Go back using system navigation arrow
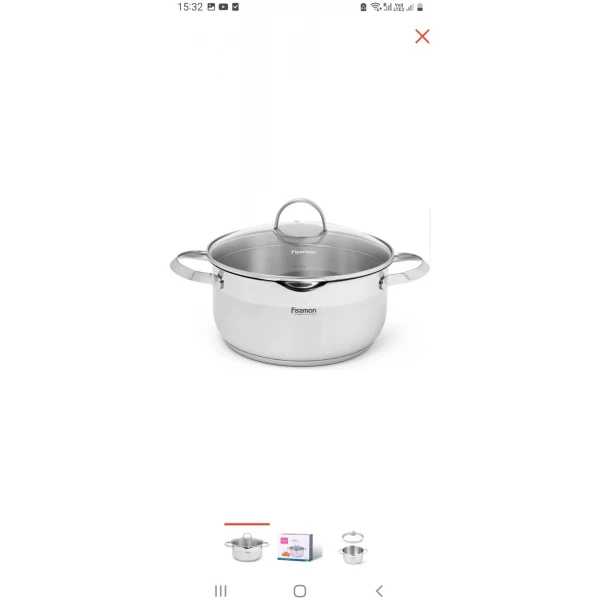Viewport: 600px width, 600px height. click(x=379, y=591)
